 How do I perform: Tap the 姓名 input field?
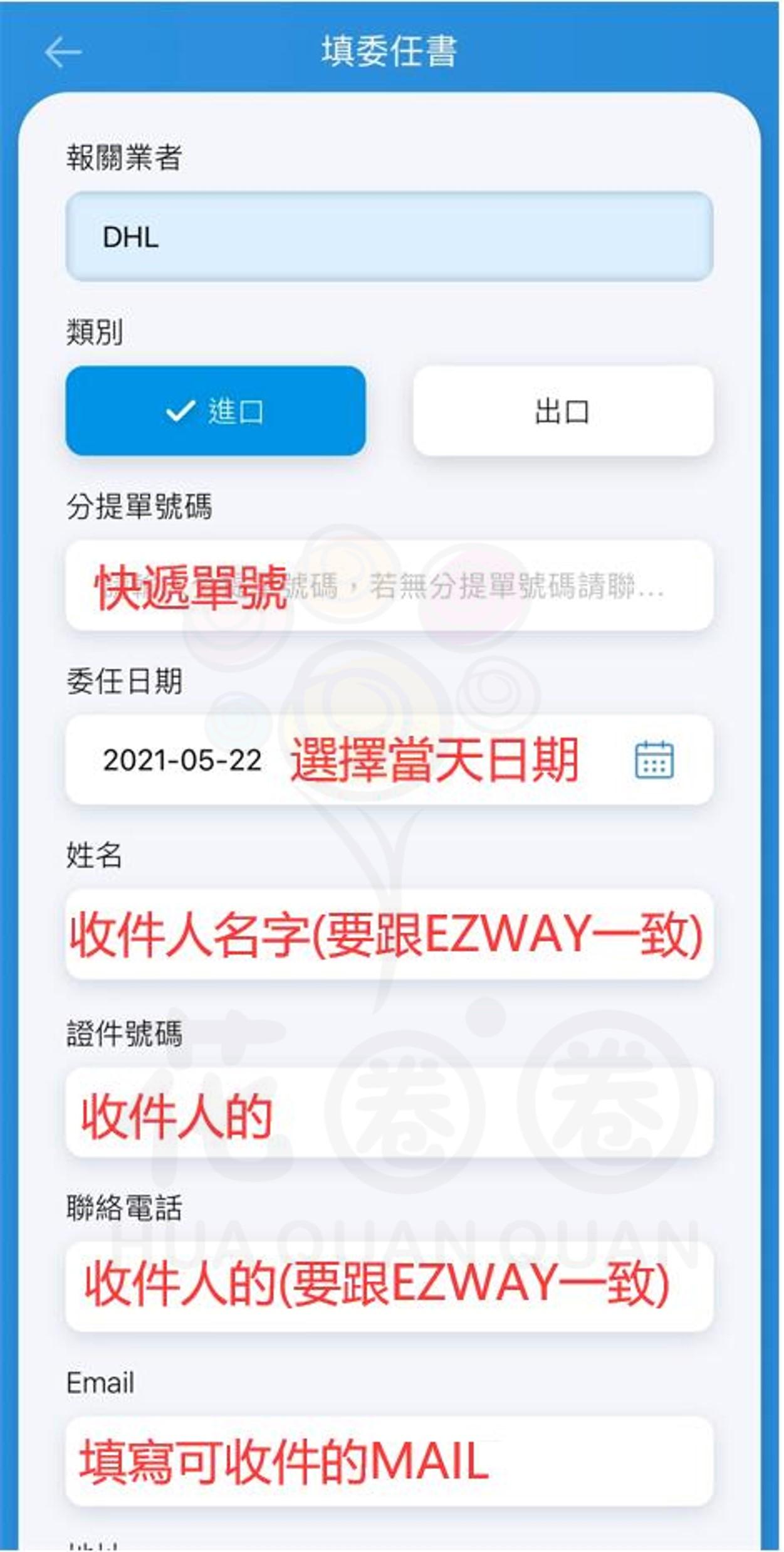click(x=389, y=934)
